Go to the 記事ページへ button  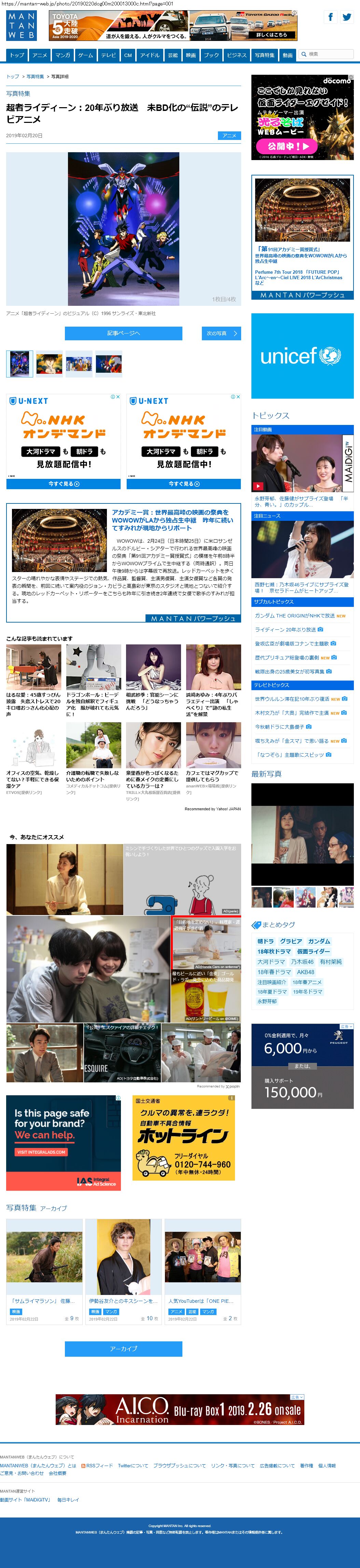[x=124, y=333]
